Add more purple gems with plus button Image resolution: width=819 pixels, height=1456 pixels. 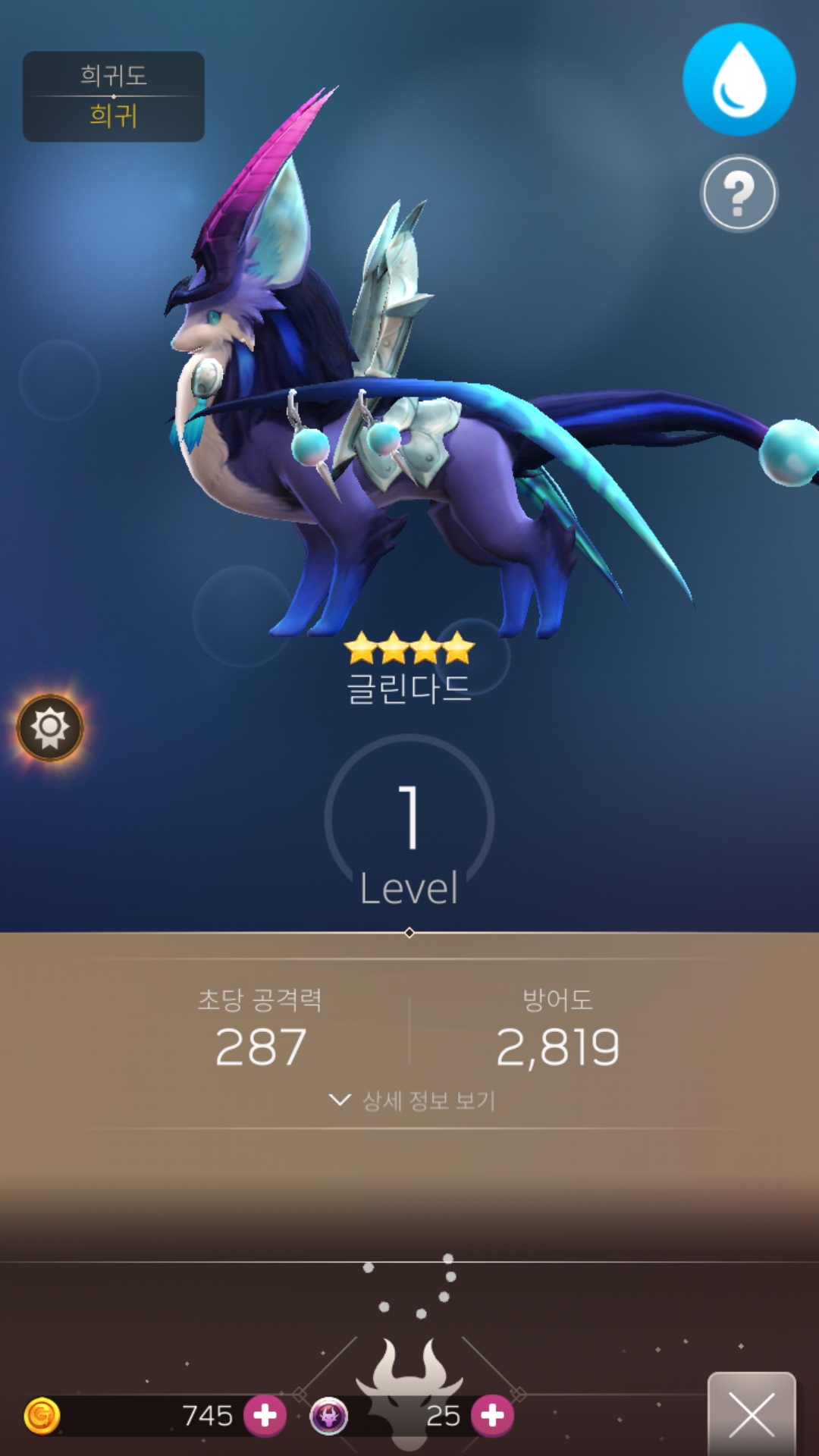(492, 1415)
